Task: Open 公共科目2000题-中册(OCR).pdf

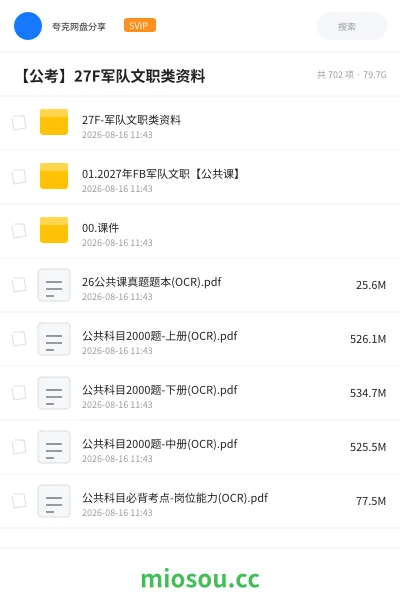Action: point(200,447)
